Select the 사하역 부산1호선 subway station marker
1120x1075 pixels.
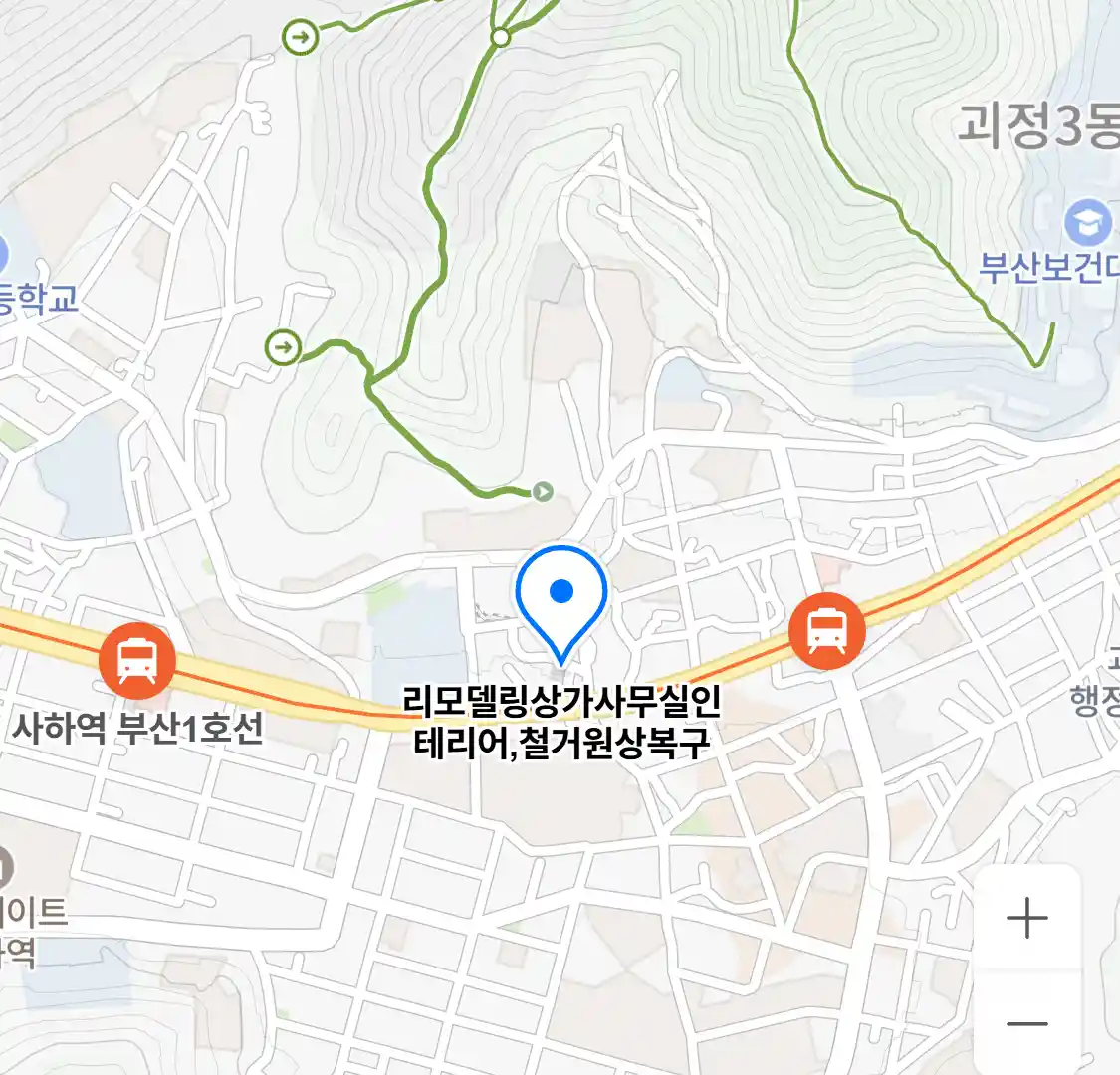pyautogui.click(x=137, y=659)
